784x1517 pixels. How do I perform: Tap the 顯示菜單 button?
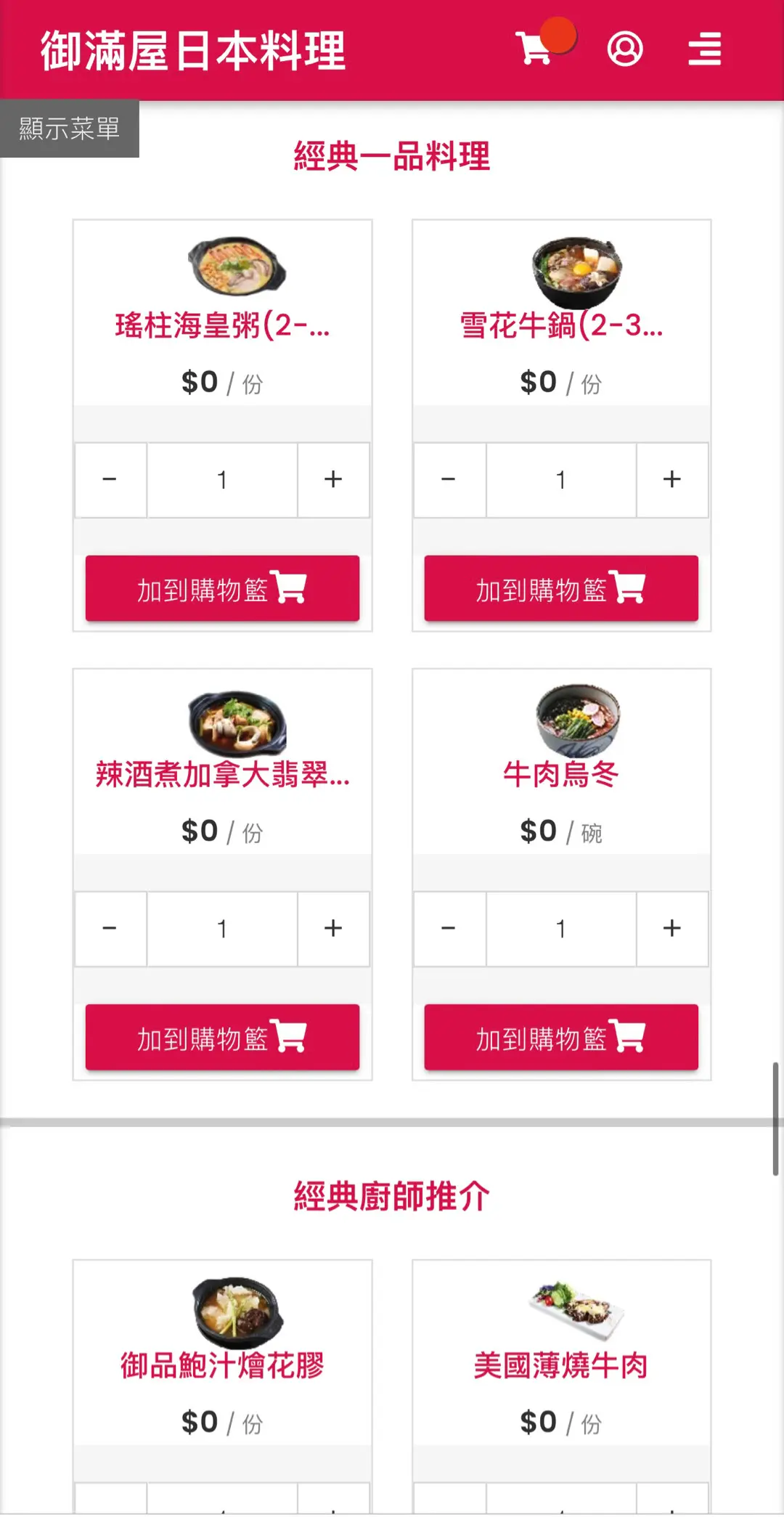click(70, 129)
